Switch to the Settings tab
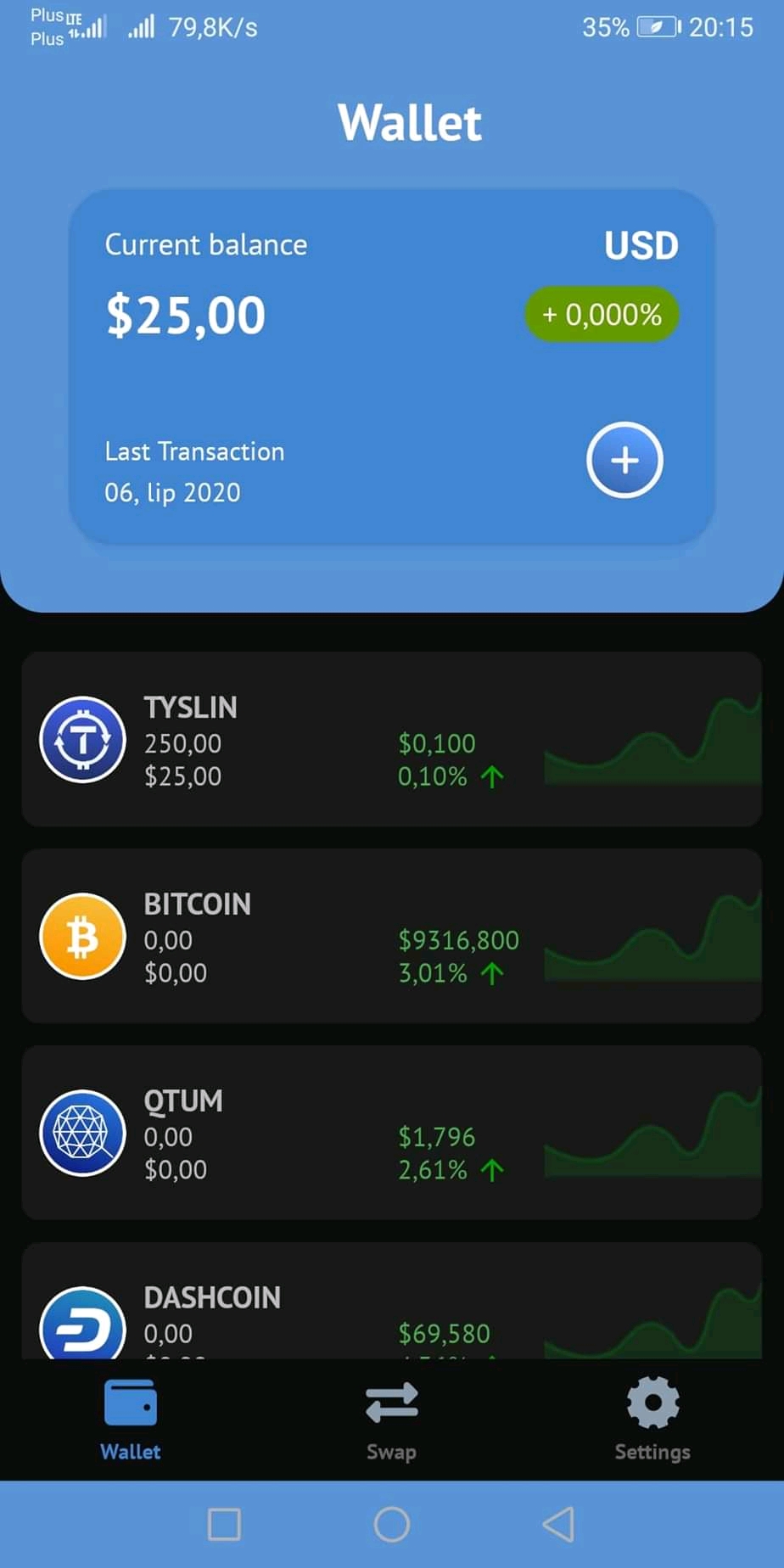This screenshot has height=1568, width=784. pyautogui.click(x=652, y=1420)
